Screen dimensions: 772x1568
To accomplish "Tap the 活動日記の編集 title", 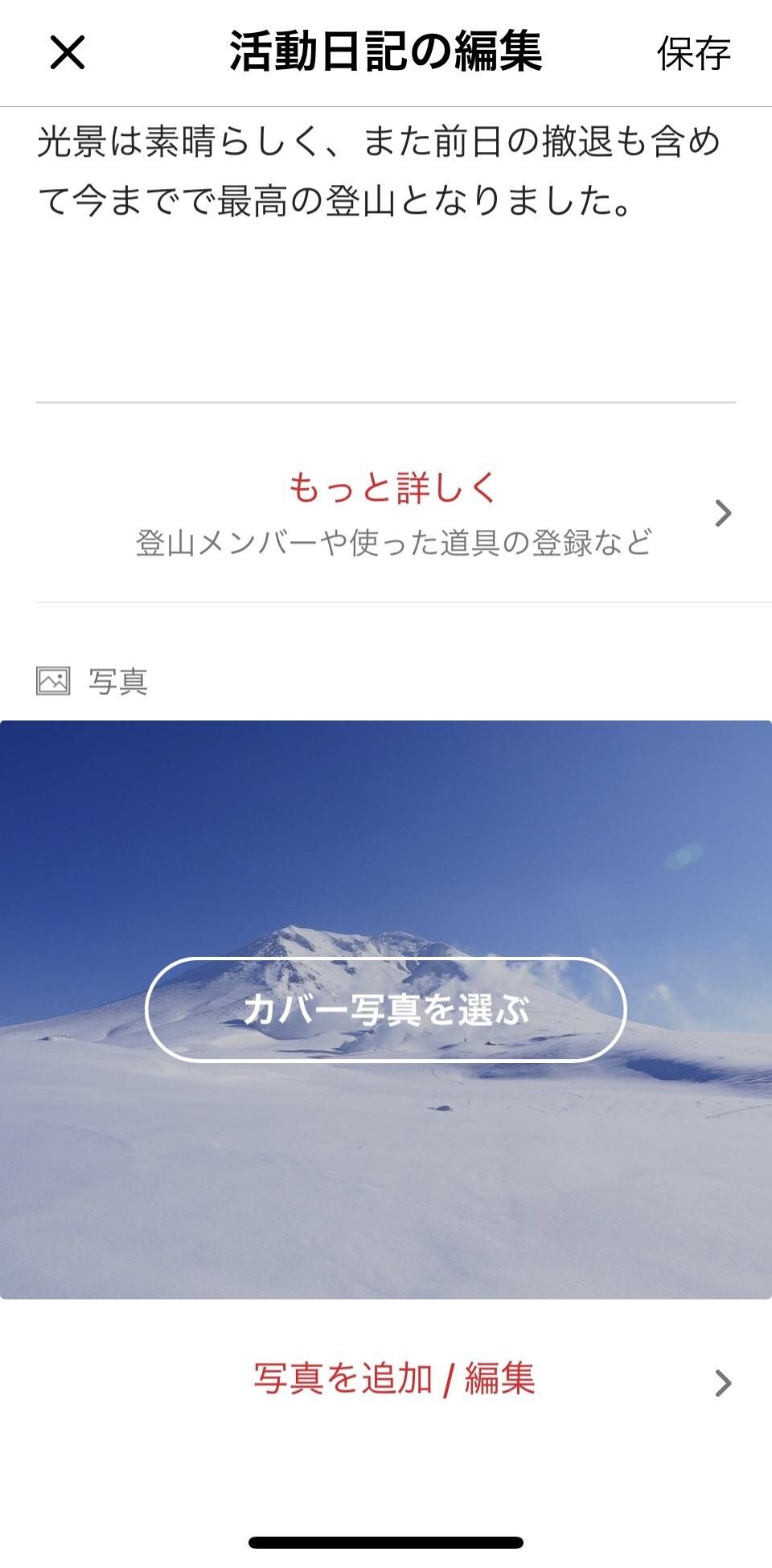I will tap(386, 54).
